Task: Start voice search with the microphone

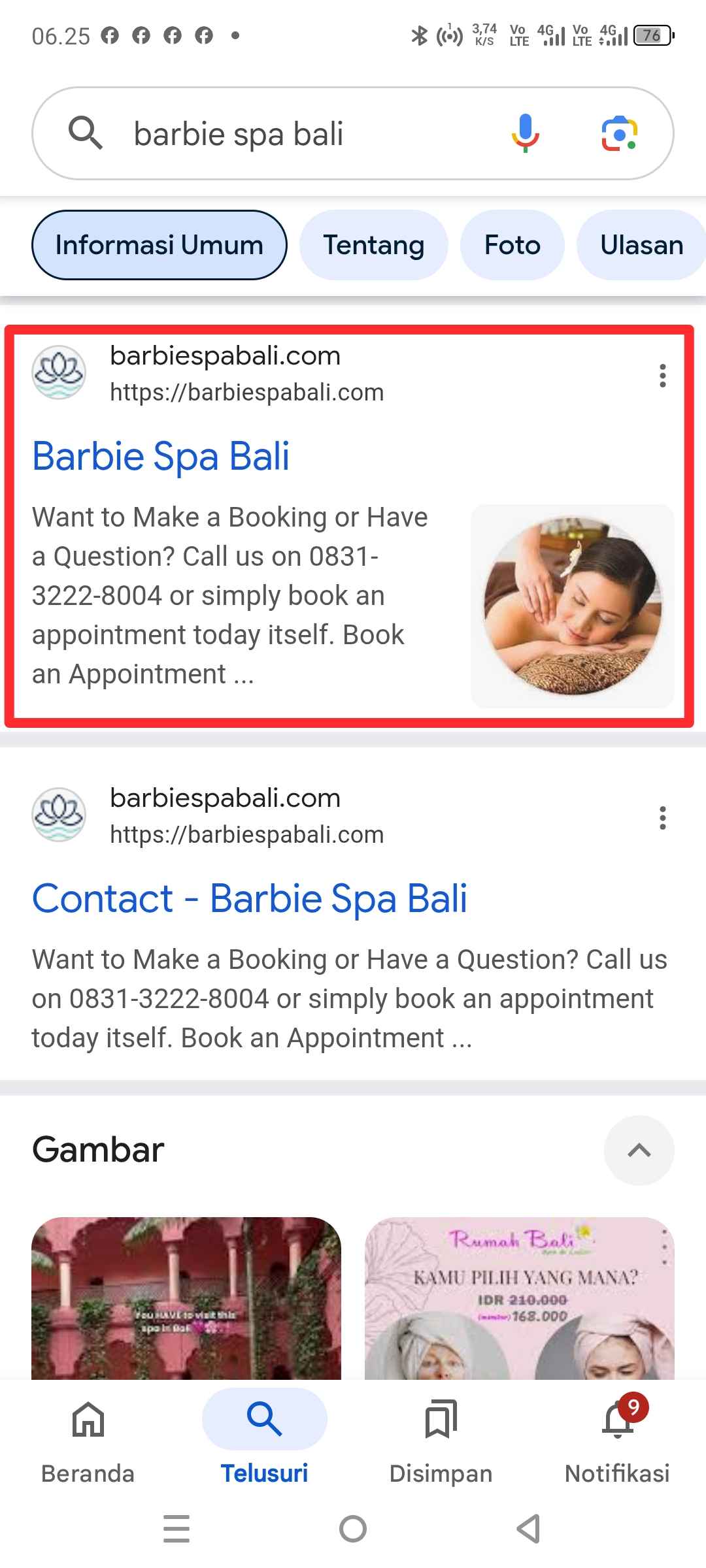Action: click(525, 133)
